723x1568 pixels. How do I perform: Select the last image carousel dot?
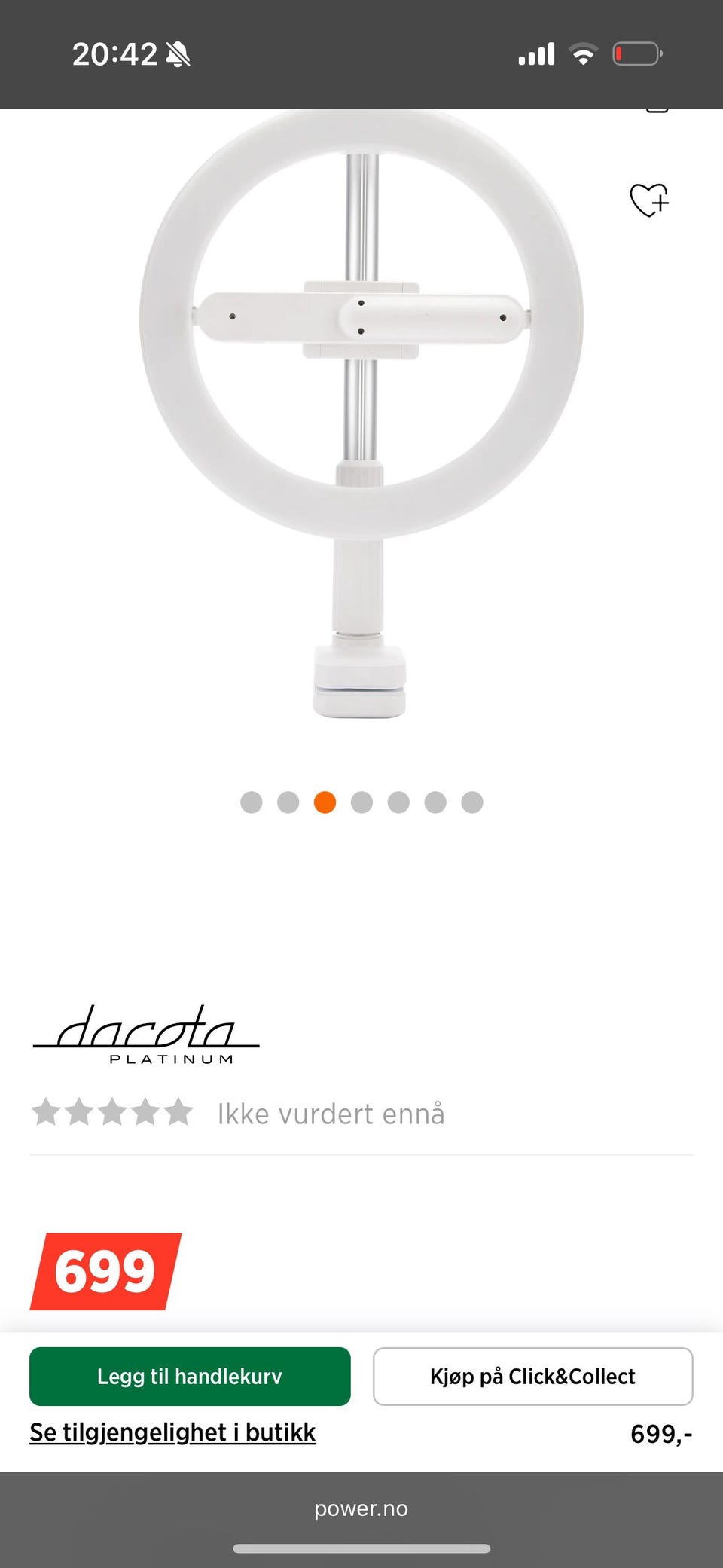(472, 802)
